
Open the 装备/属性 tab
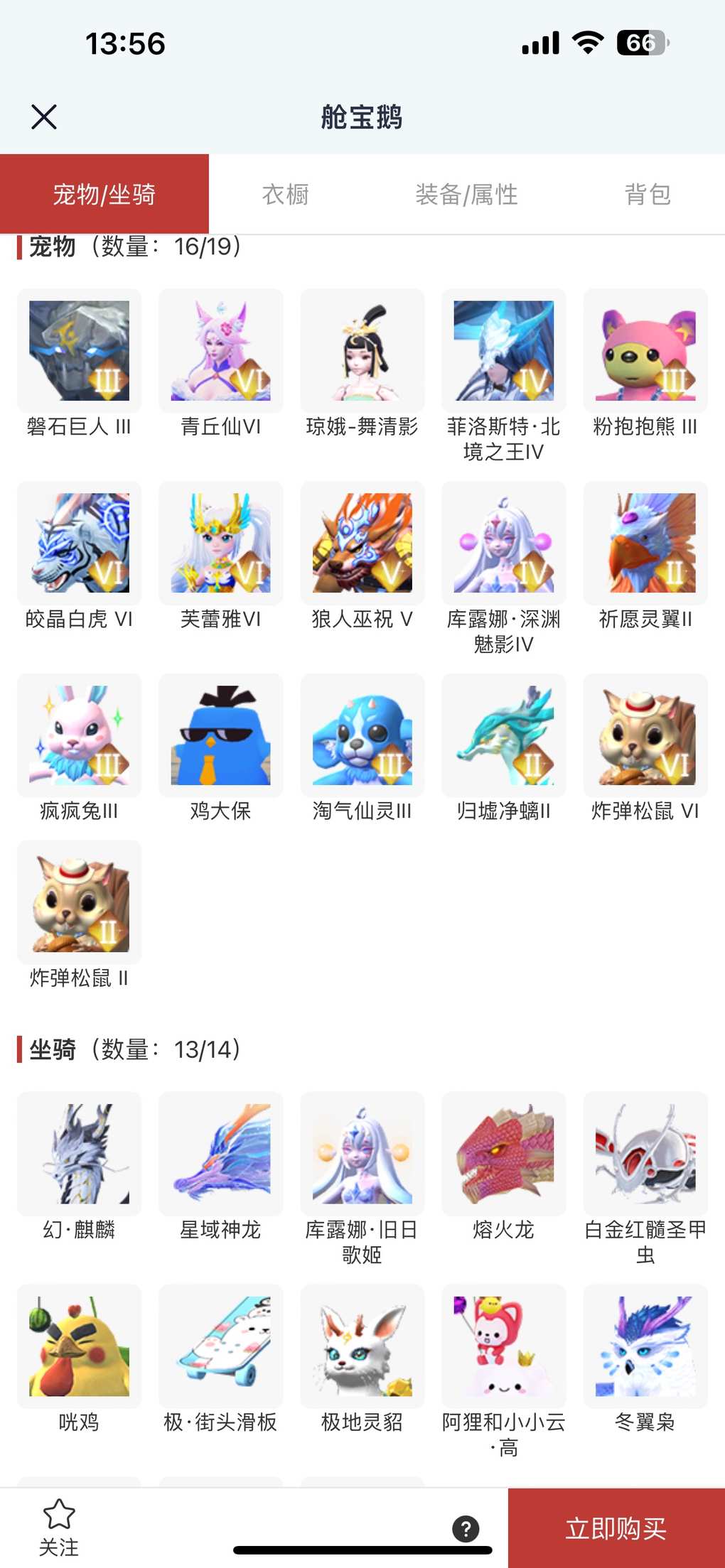point(466,194)
